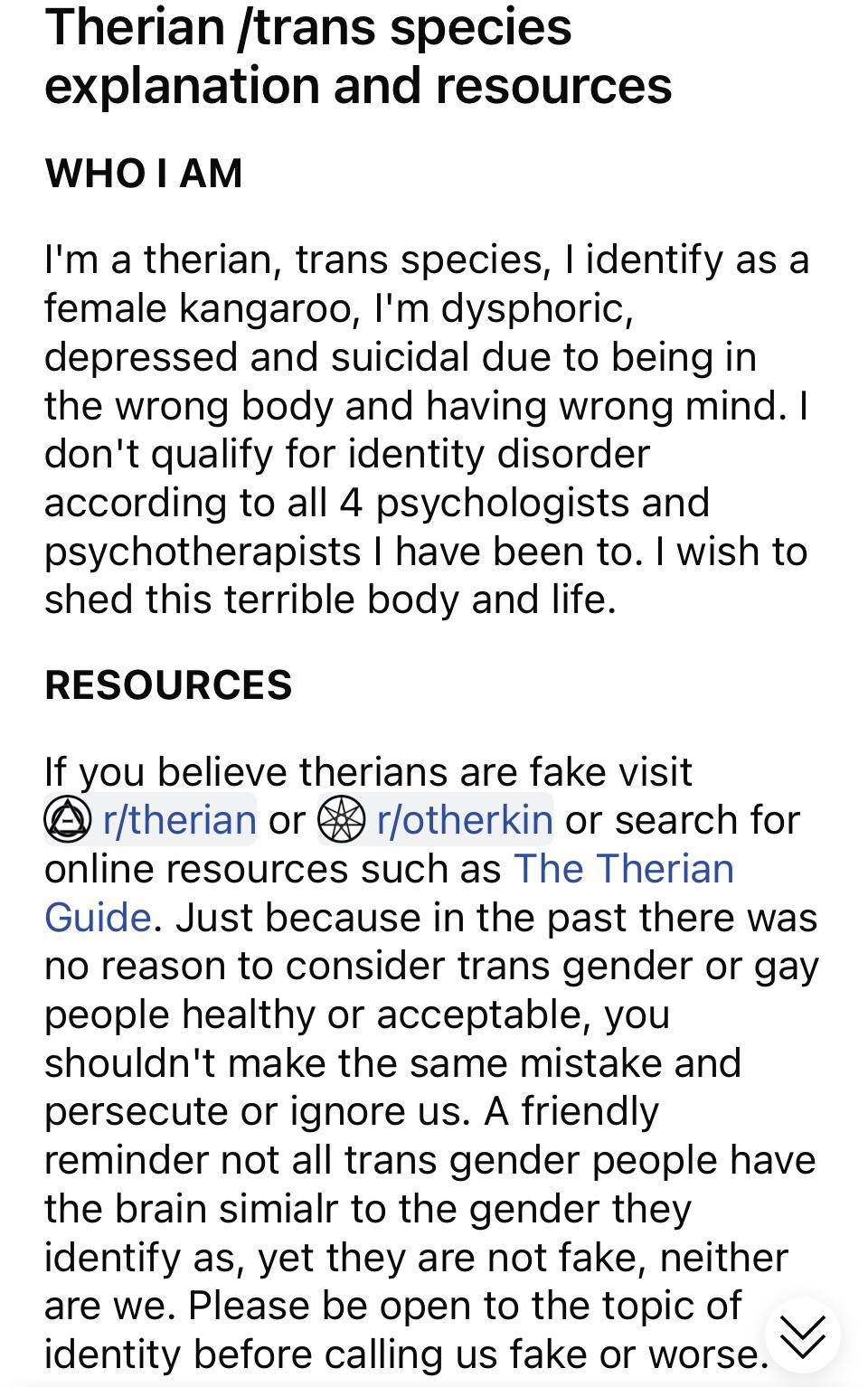Screen dimensions: 868x1387
Task: Jump down with the double-chevron button
Action: (x=802, y=1335)
